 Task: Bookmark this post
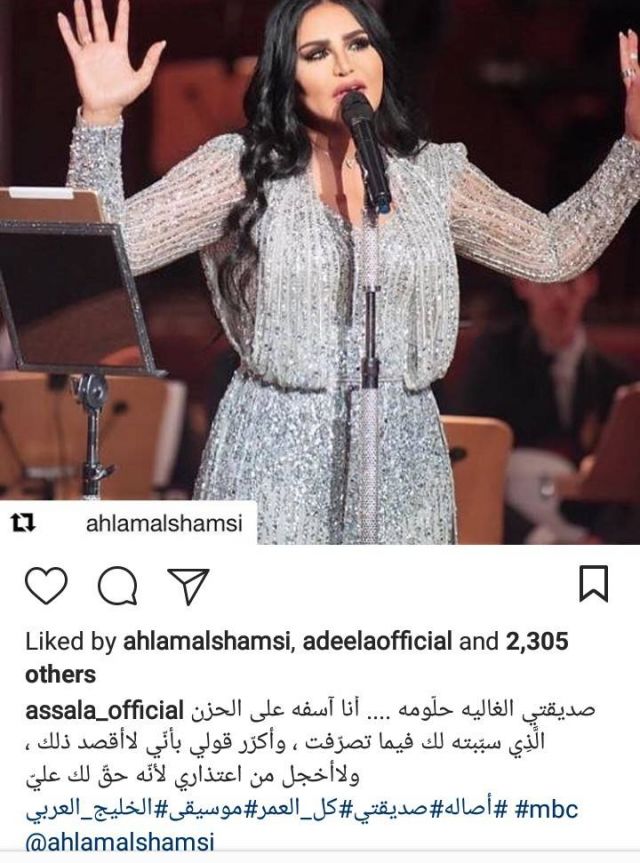[593, 585]
